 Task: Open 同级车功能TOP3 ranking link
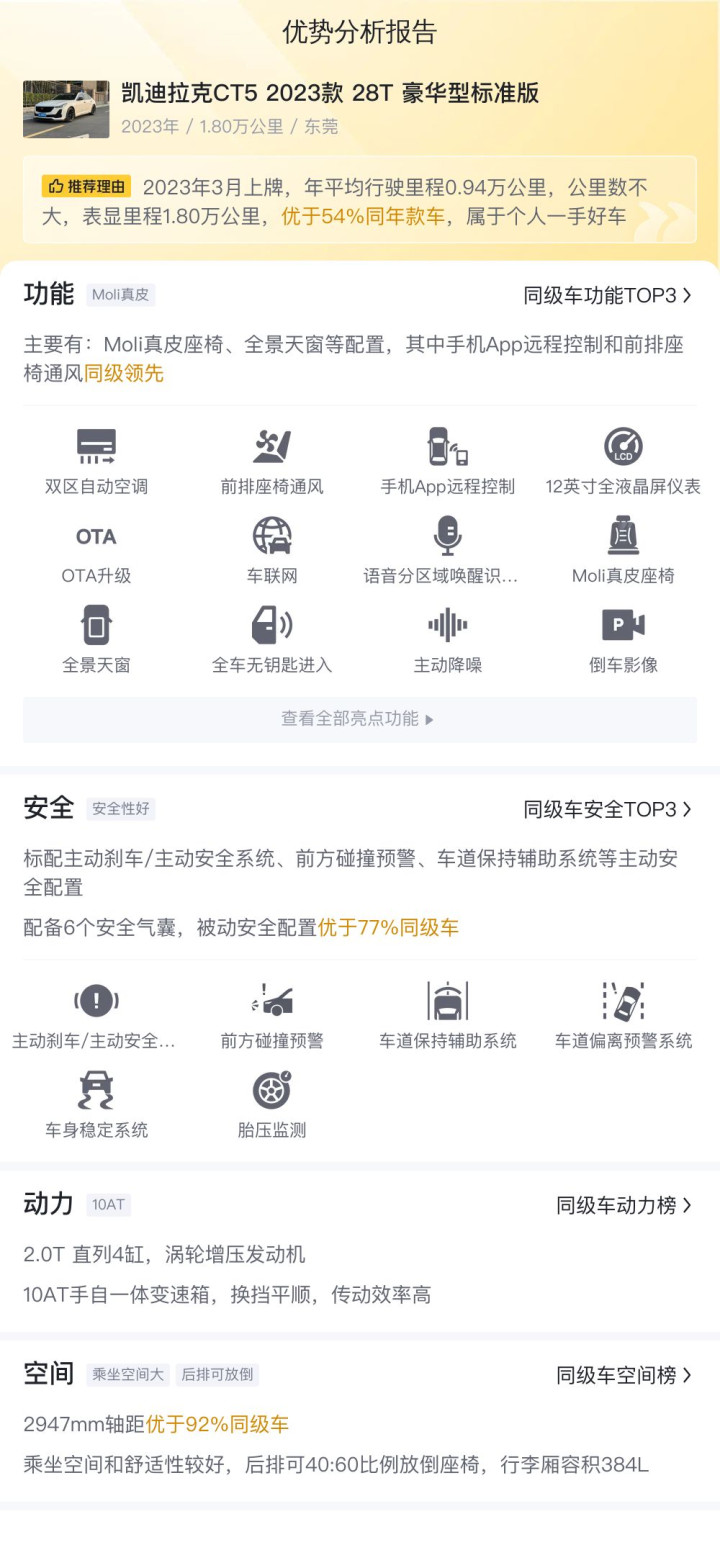click(x=608, y=295)
